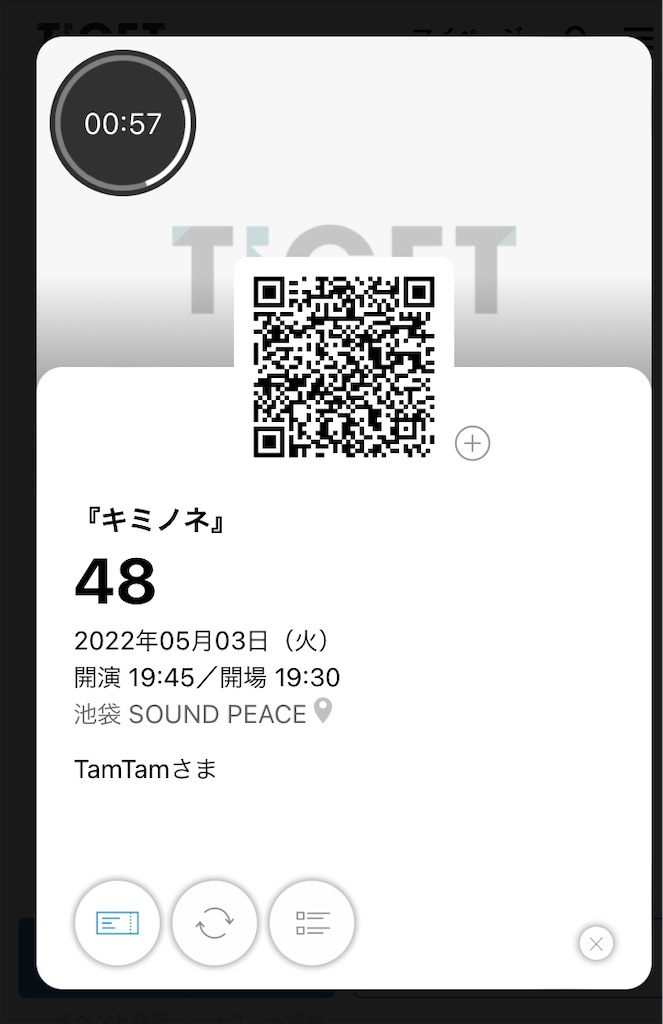The image size is (663, 1024).
Task: Refresh the ticket with the circular arrows button
Action: [x=214, y=923]
